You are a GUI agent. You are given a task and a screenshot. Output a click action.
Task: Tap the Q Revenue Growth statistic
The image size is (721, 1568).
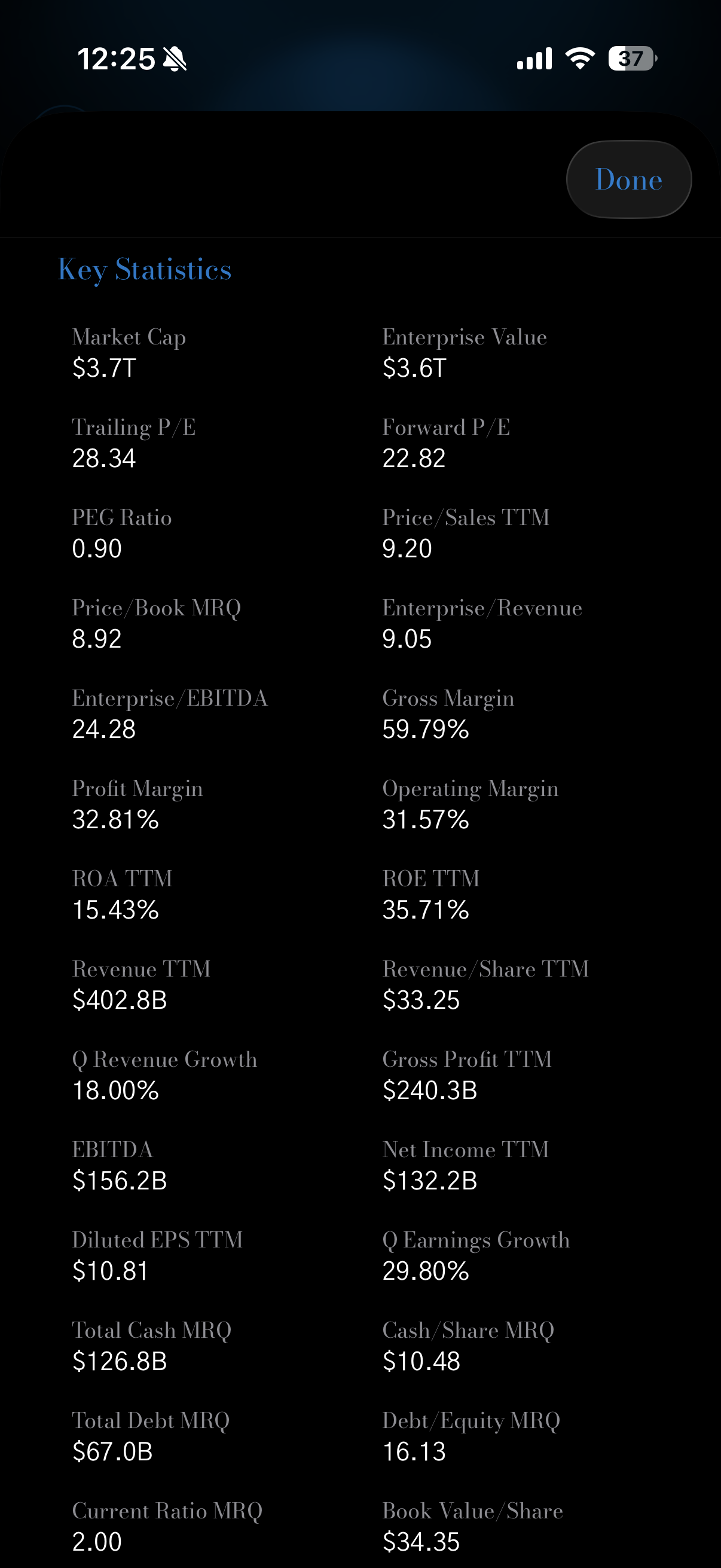click(164, 1059)
